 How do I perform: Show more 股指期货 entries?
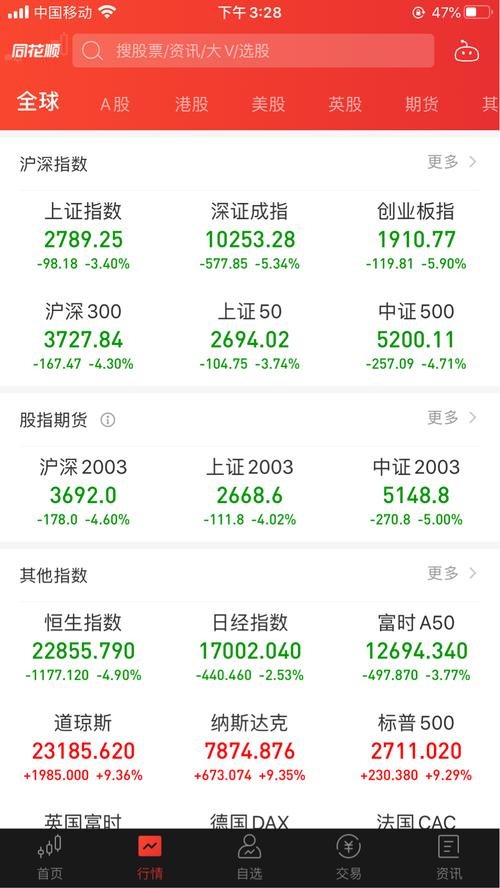[x=452, y=418]
